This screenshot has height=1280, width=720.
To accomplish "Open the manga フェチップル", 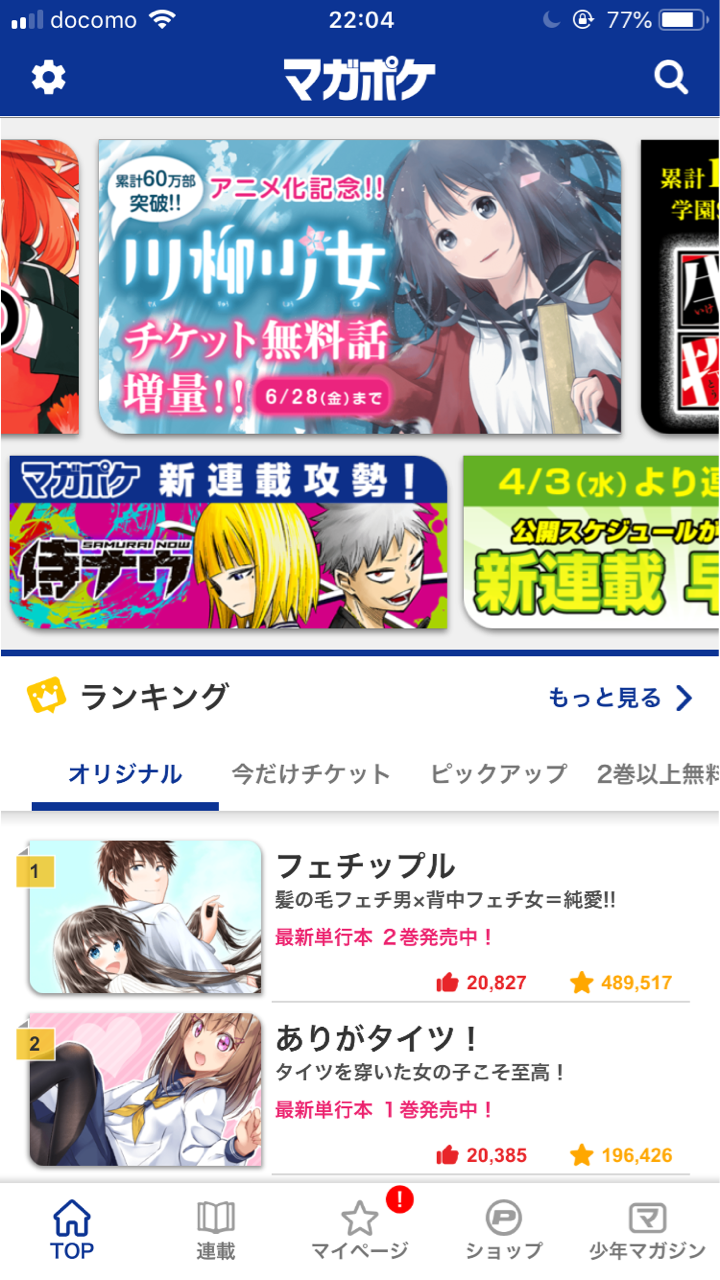I will tap(365, 866).
